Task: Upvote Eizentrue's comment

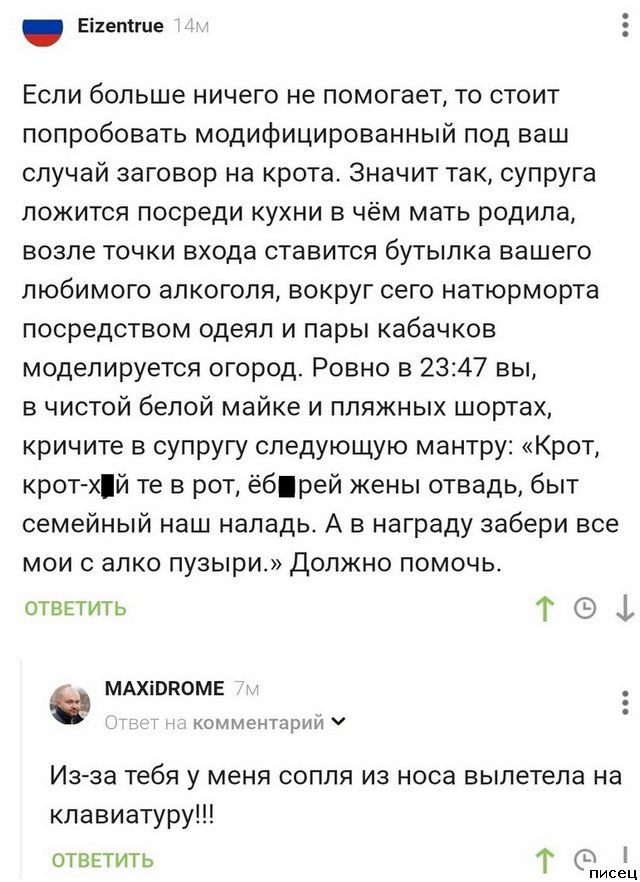Action: point(545,608)
